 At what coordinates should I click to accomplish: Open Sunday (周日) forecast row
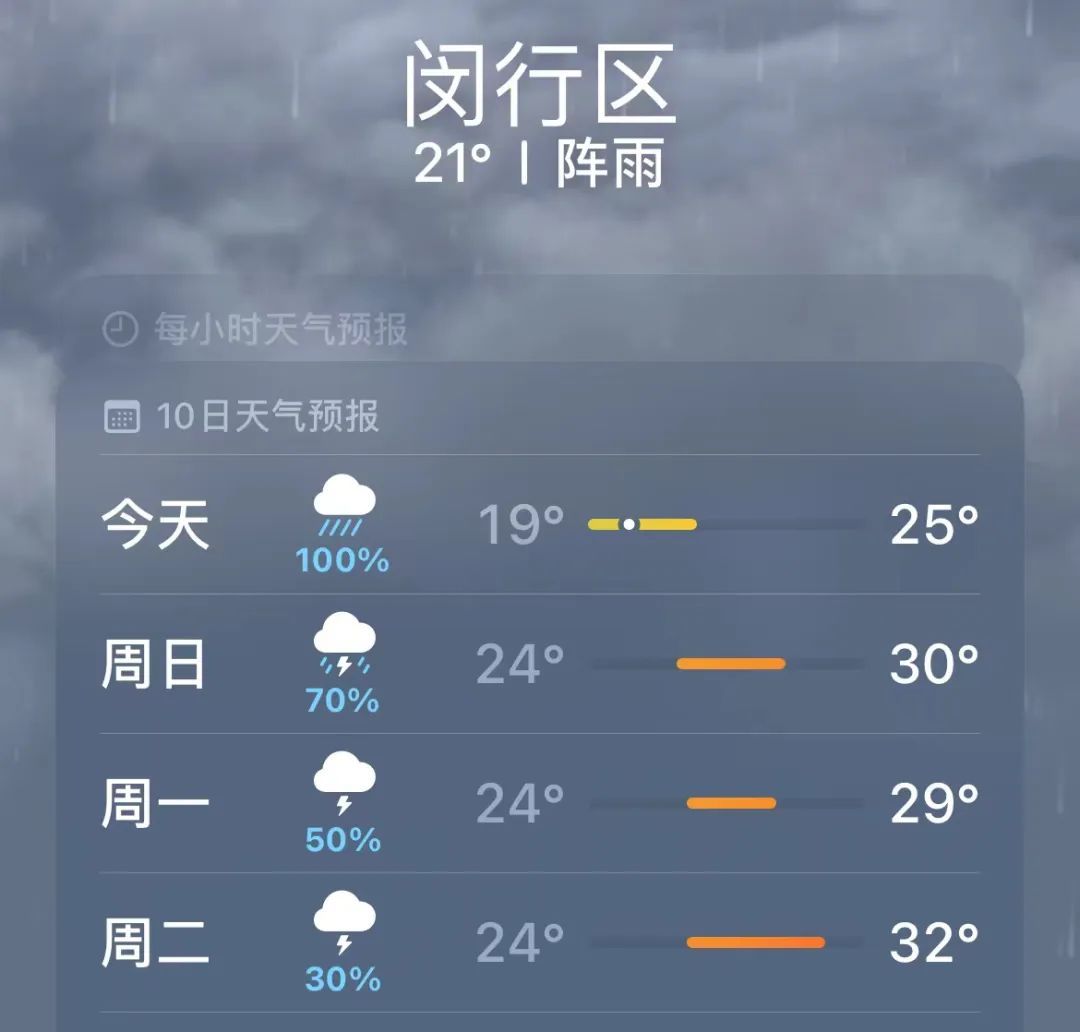(540, 664)
